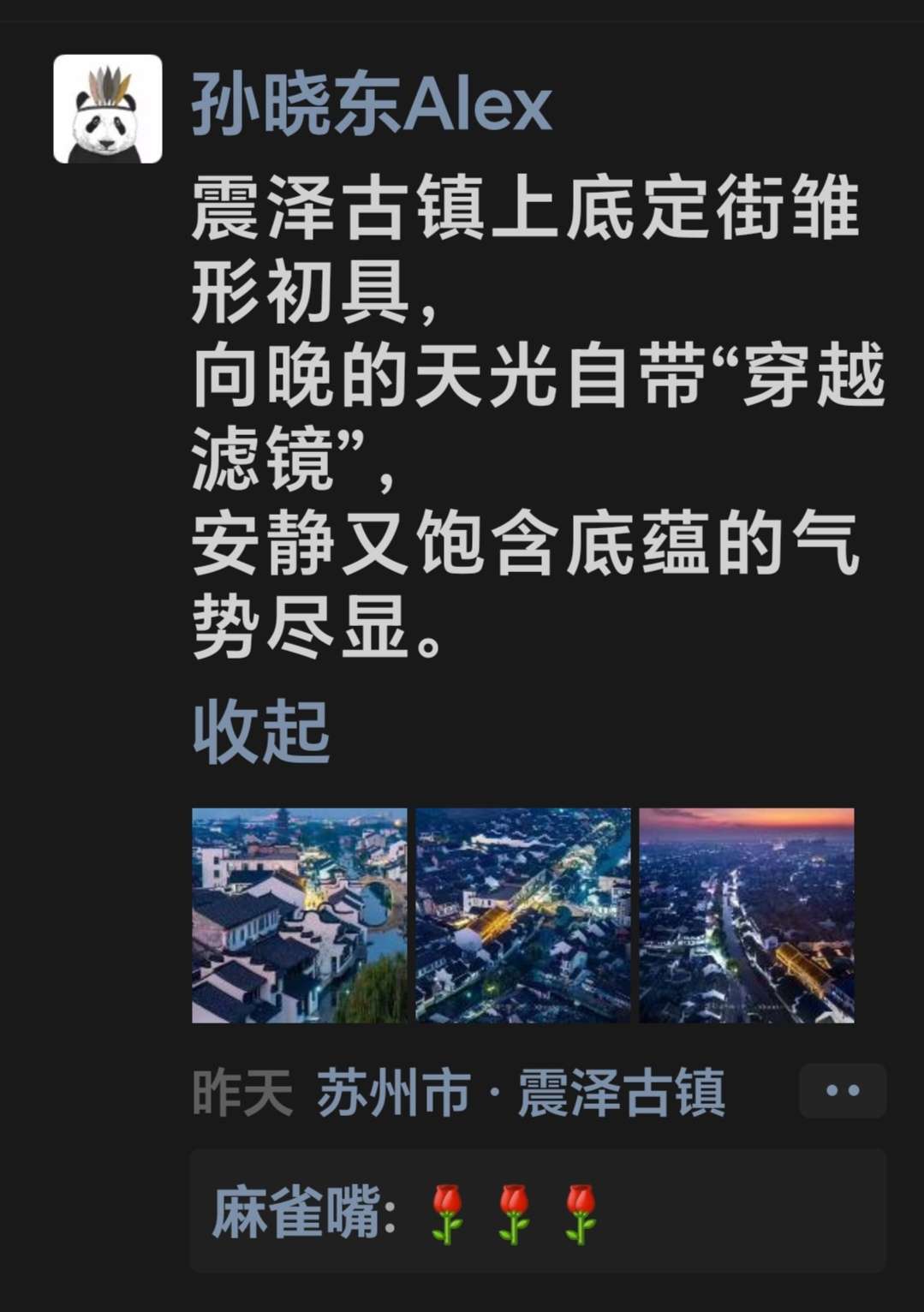Image resolution: width=924 pixels, height=1312 pixels.
Task: Open the third photo with sunset sky
Action: pos(746,915)
